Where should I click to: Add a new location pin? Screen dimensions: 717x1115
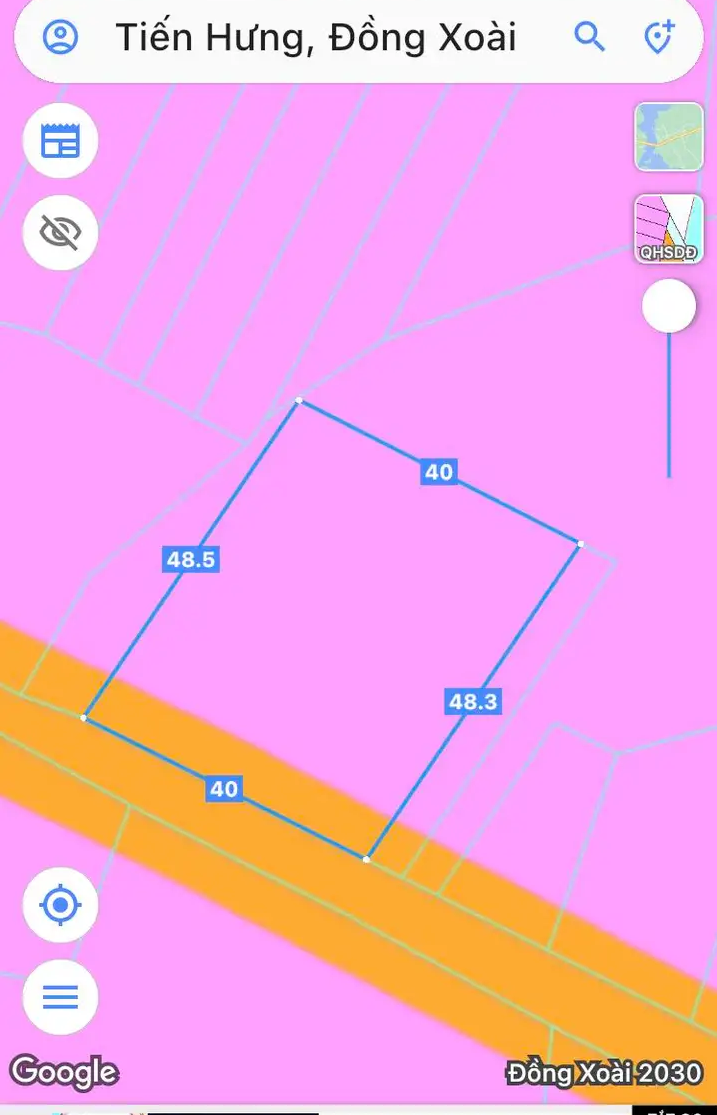658,38
